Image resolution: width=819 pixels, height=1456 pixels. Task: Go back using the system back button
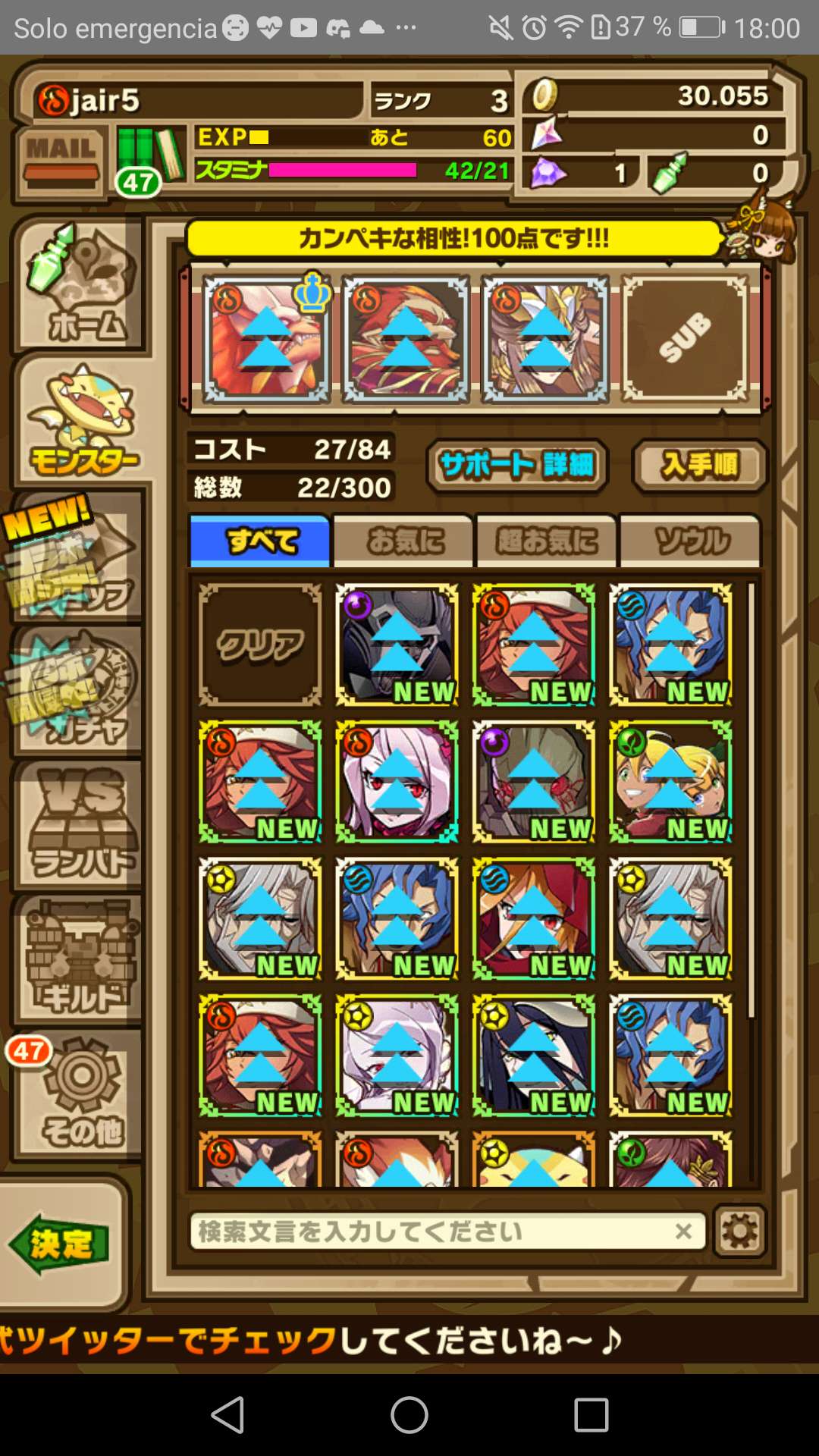227,1415
